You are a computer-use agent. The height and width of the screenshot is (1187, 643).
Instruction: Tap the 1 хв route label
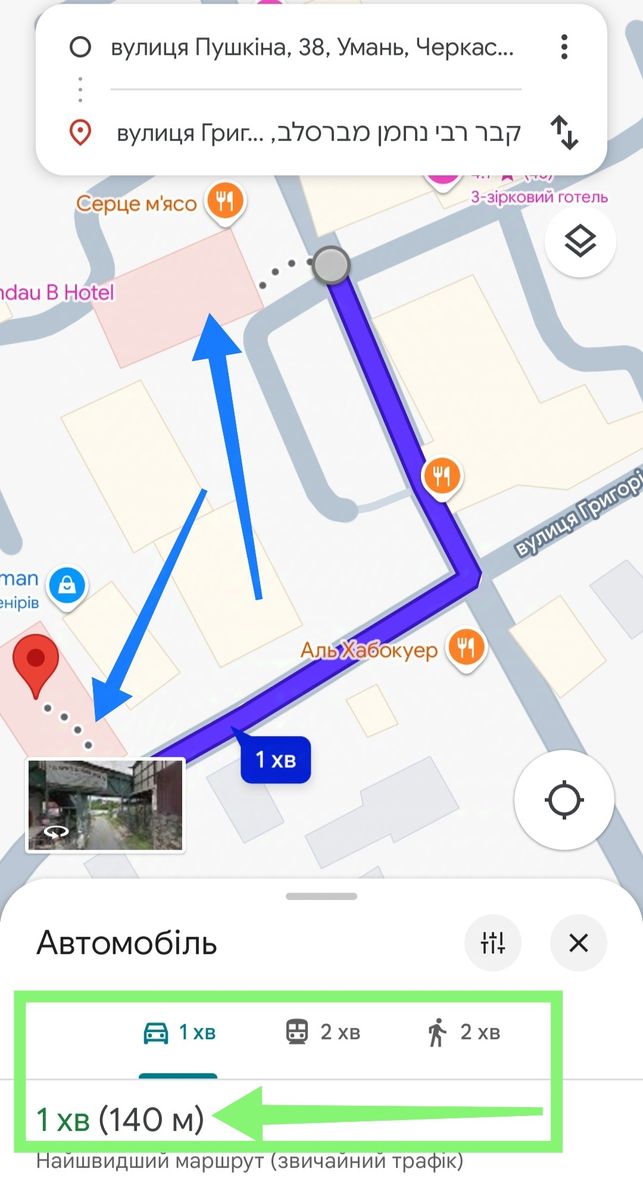coord(276,759)
